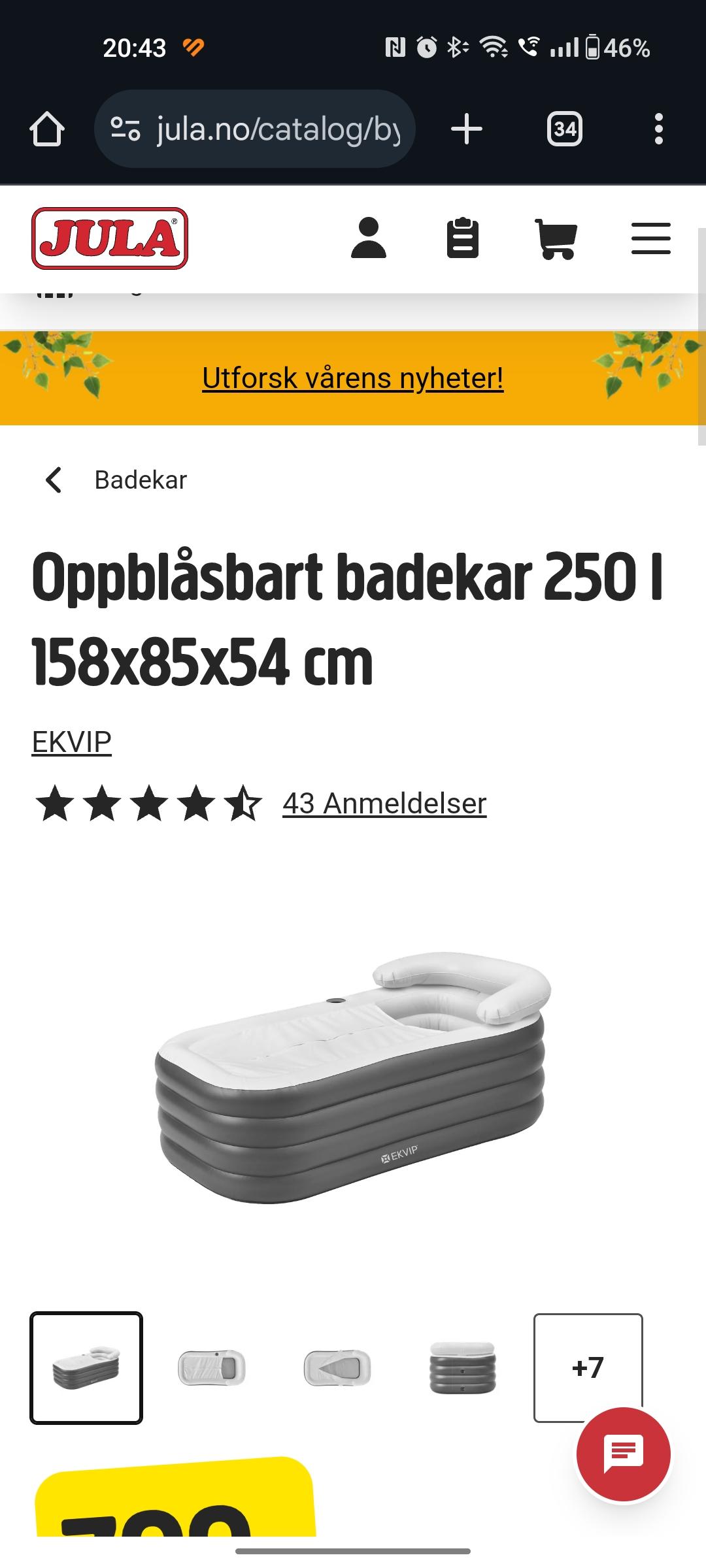This screenshot has height=1568, width=706.
Task: Open the shopping cart
Action: pyautogui.click(x=556, y=238)
